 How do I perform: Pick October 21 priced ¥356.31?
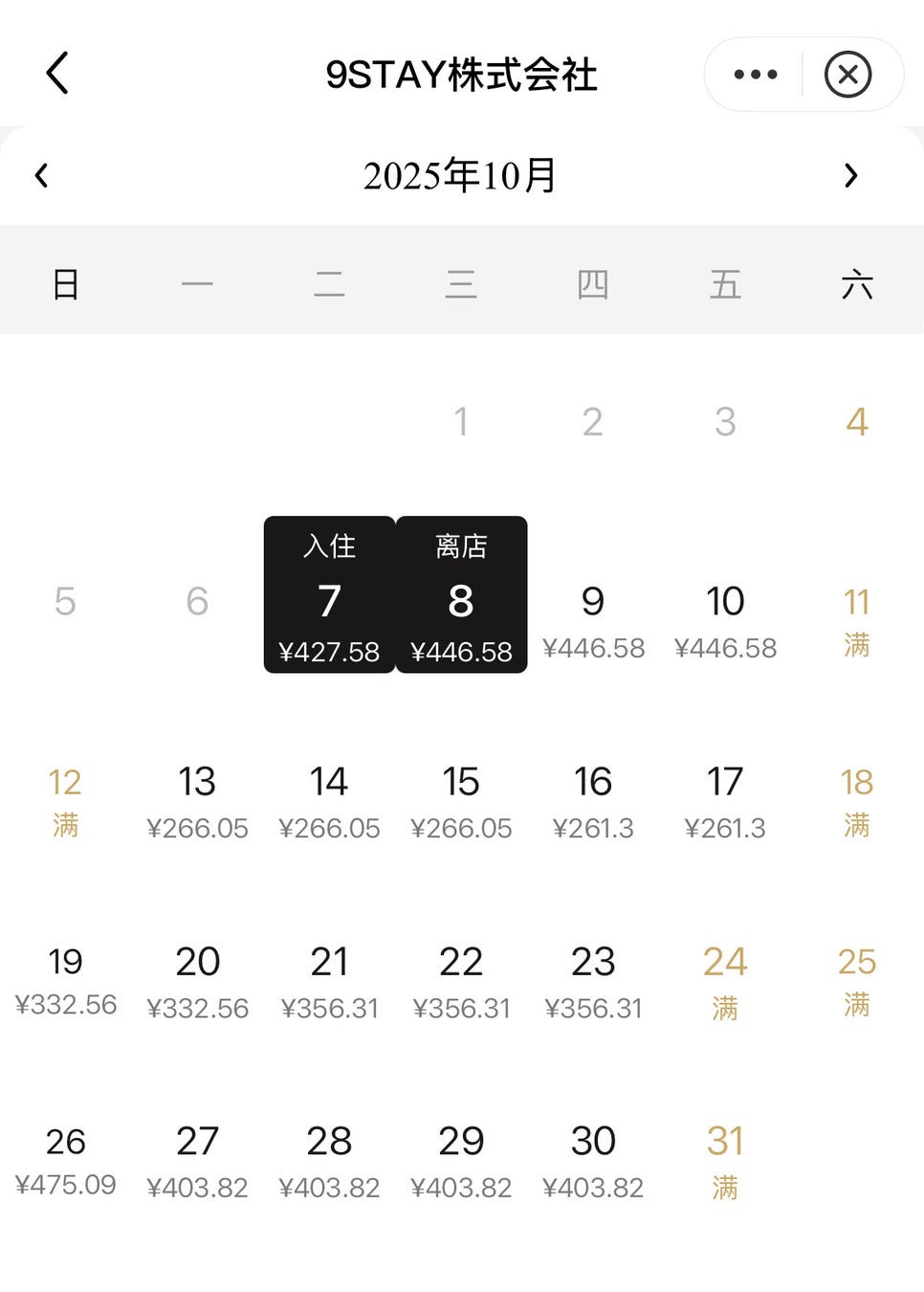coord(329,979)
